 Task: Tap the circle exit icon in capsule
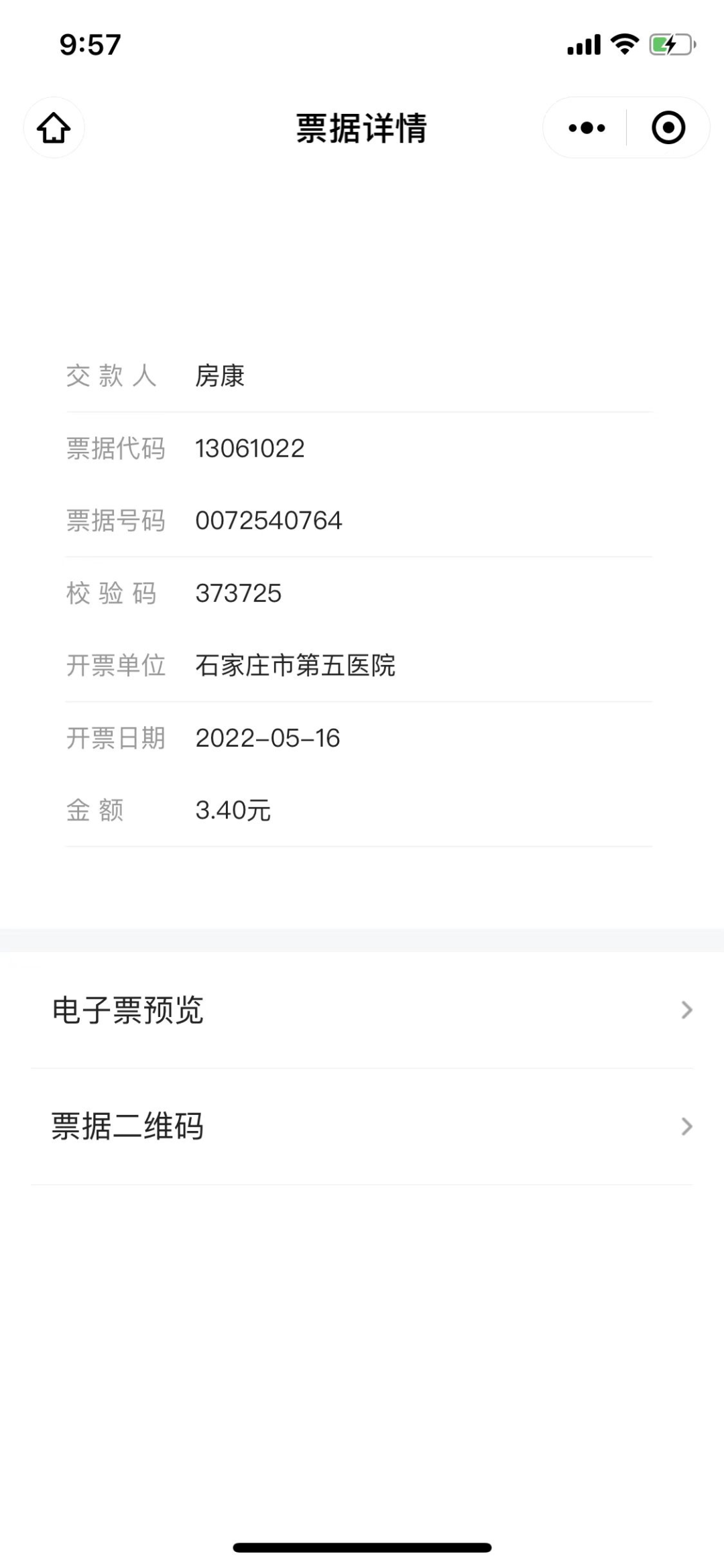[668, 128]
